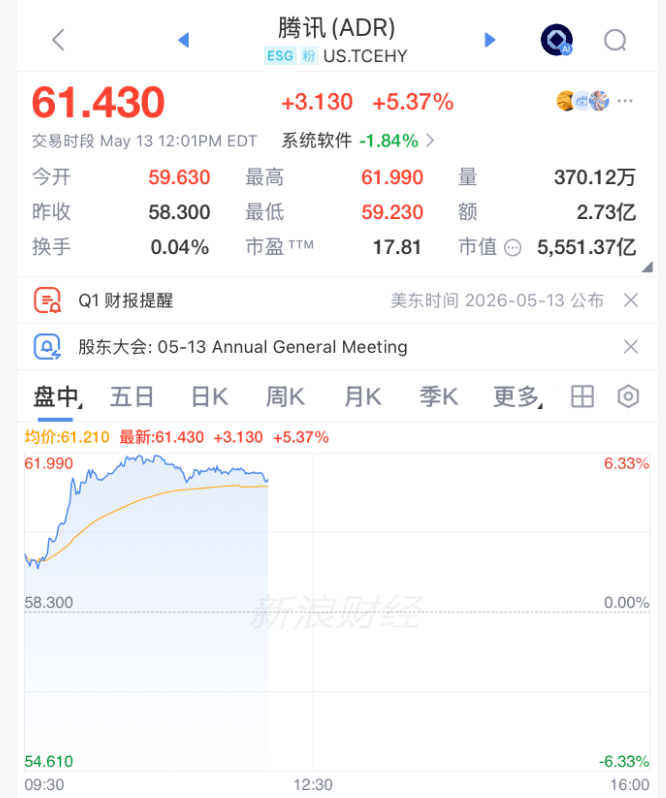The image size is (666, 798).
Task: Tap the 市值 info icon
Action: pyautogui.click(x=512, y=248)
